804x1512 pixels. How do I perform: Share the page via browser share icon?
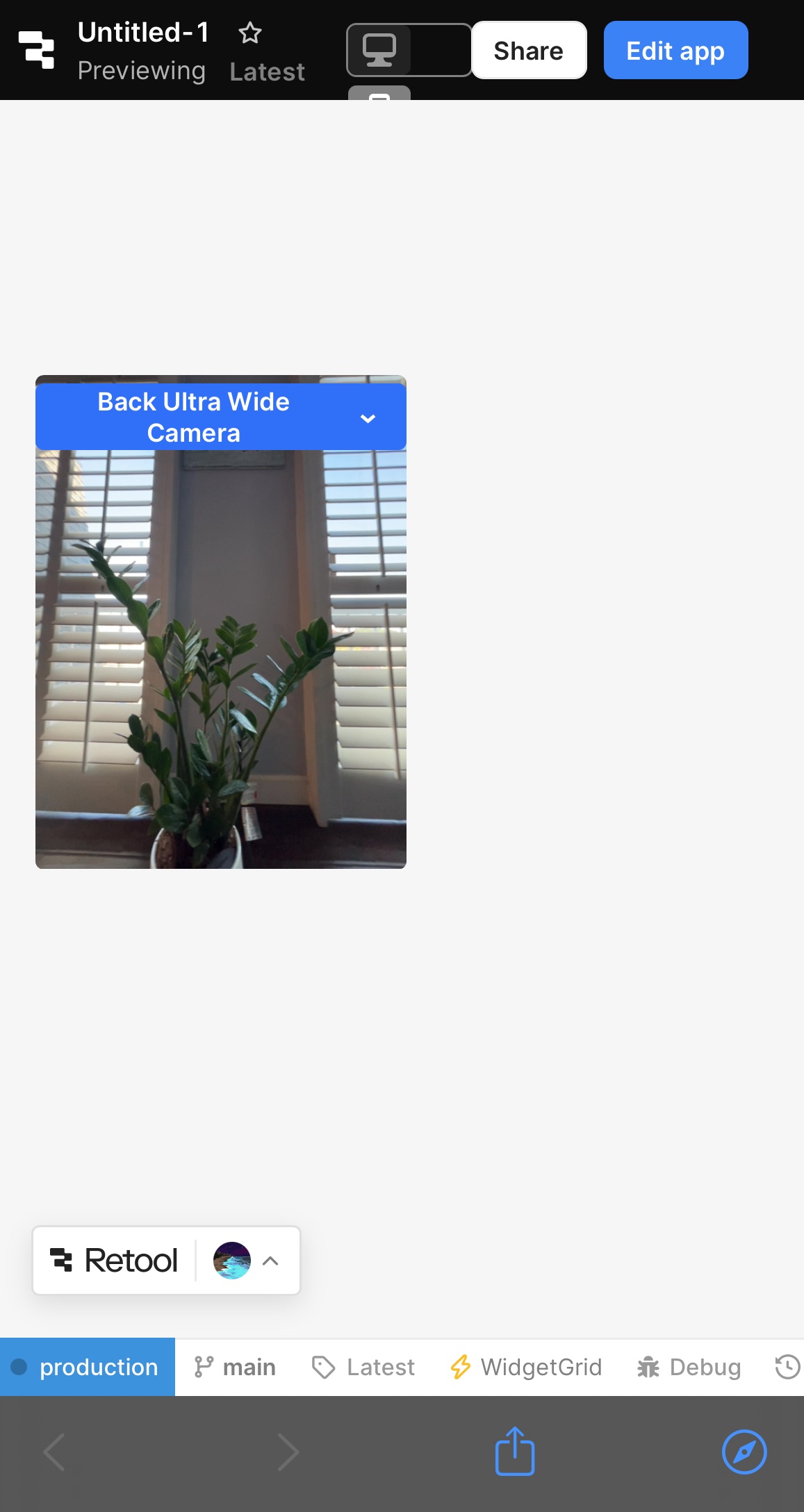coord(515,1451)
